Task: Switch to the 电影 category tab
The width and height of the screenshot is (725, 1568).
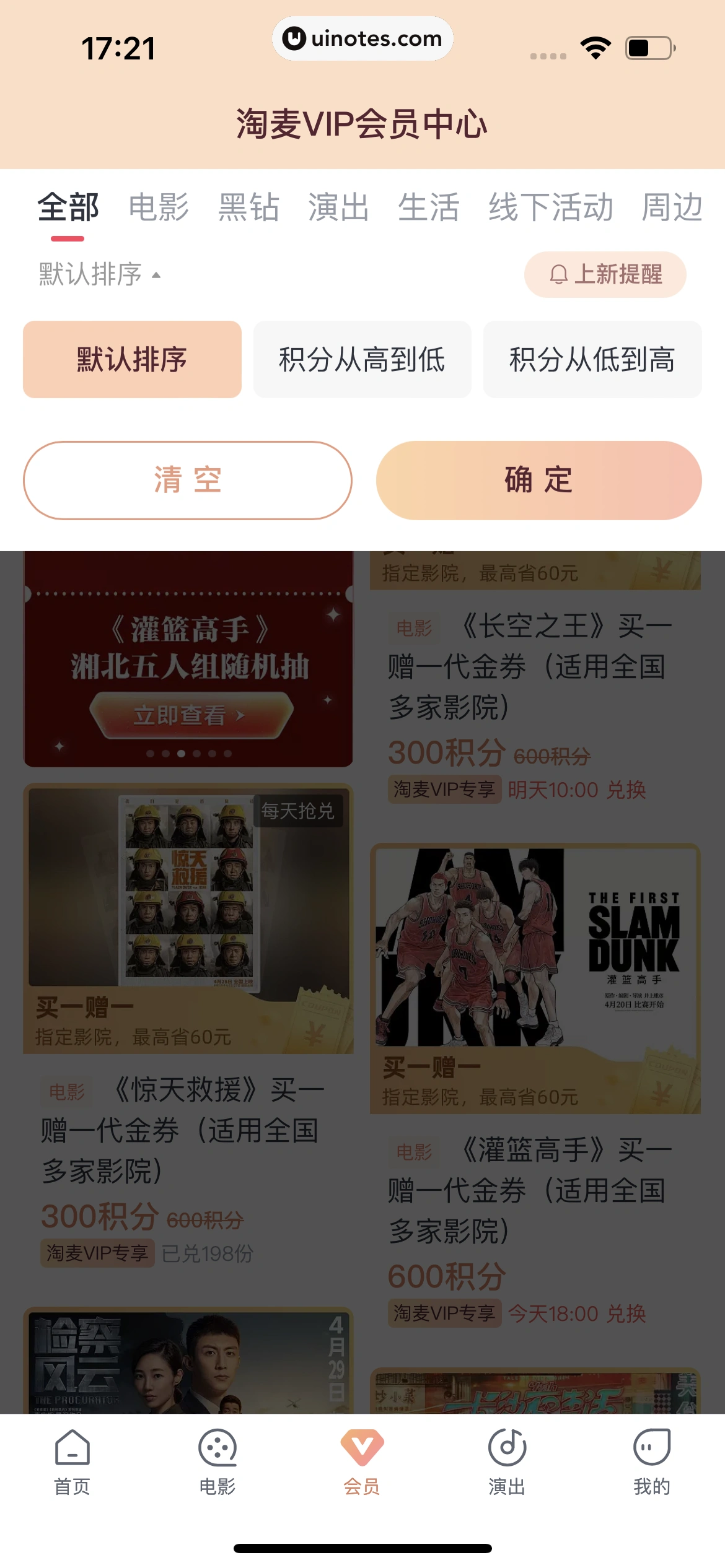Action: [159, 207]
